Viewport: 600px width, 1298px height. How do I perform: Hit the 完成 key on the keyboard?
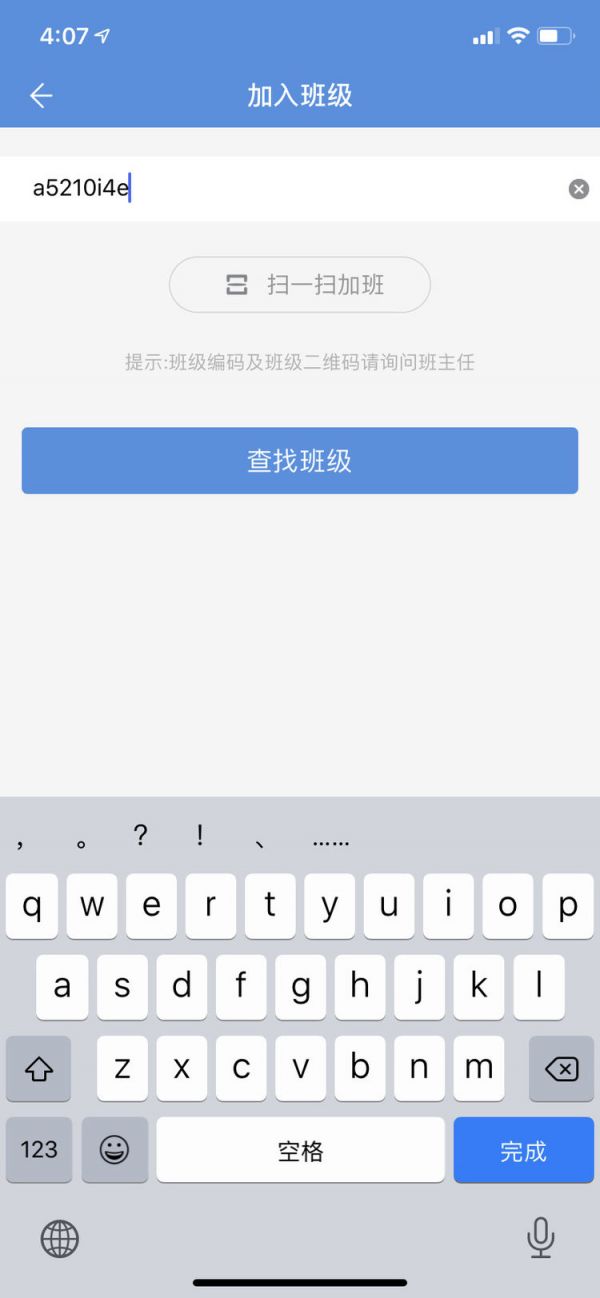(x=523, y=1150)
